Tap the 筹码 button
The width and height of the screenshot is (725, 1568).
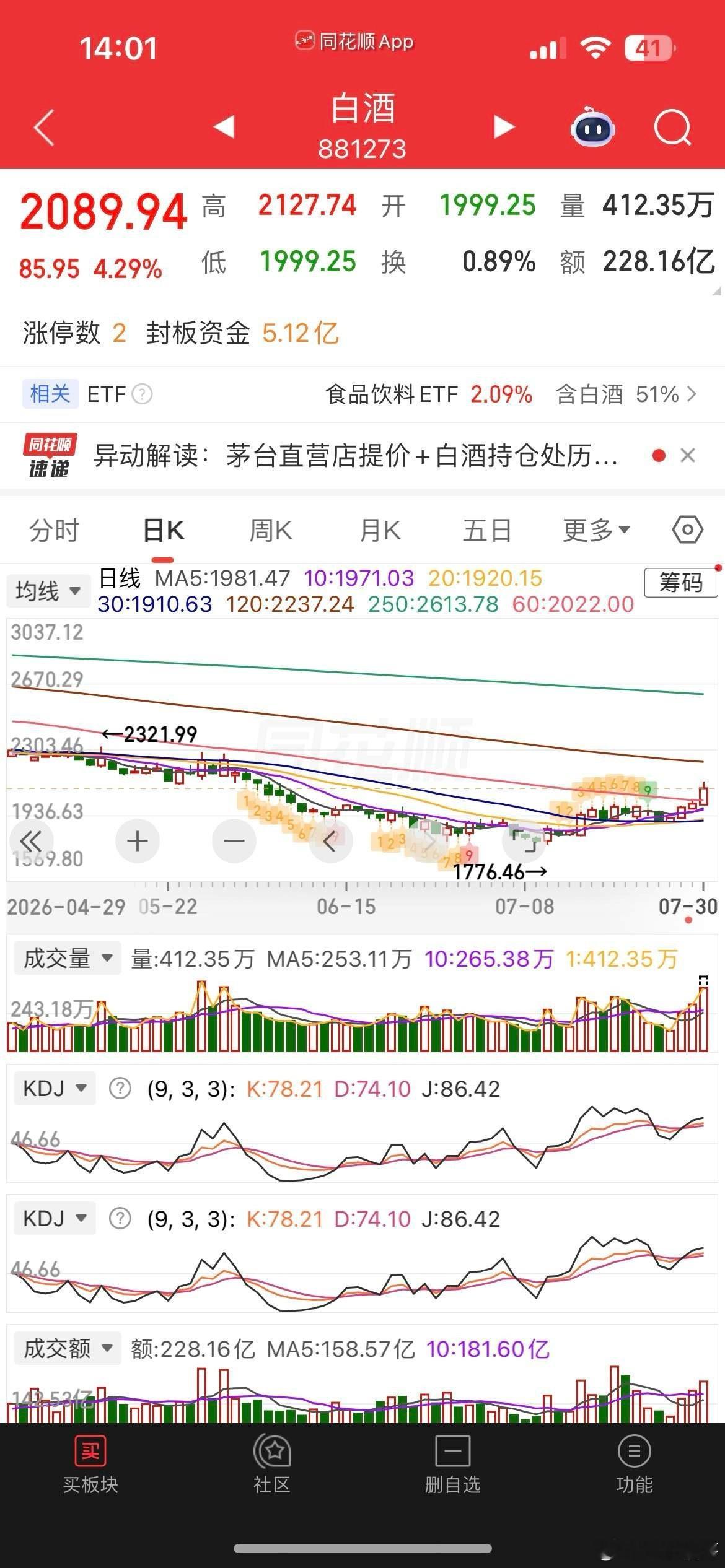coord(681,582)
